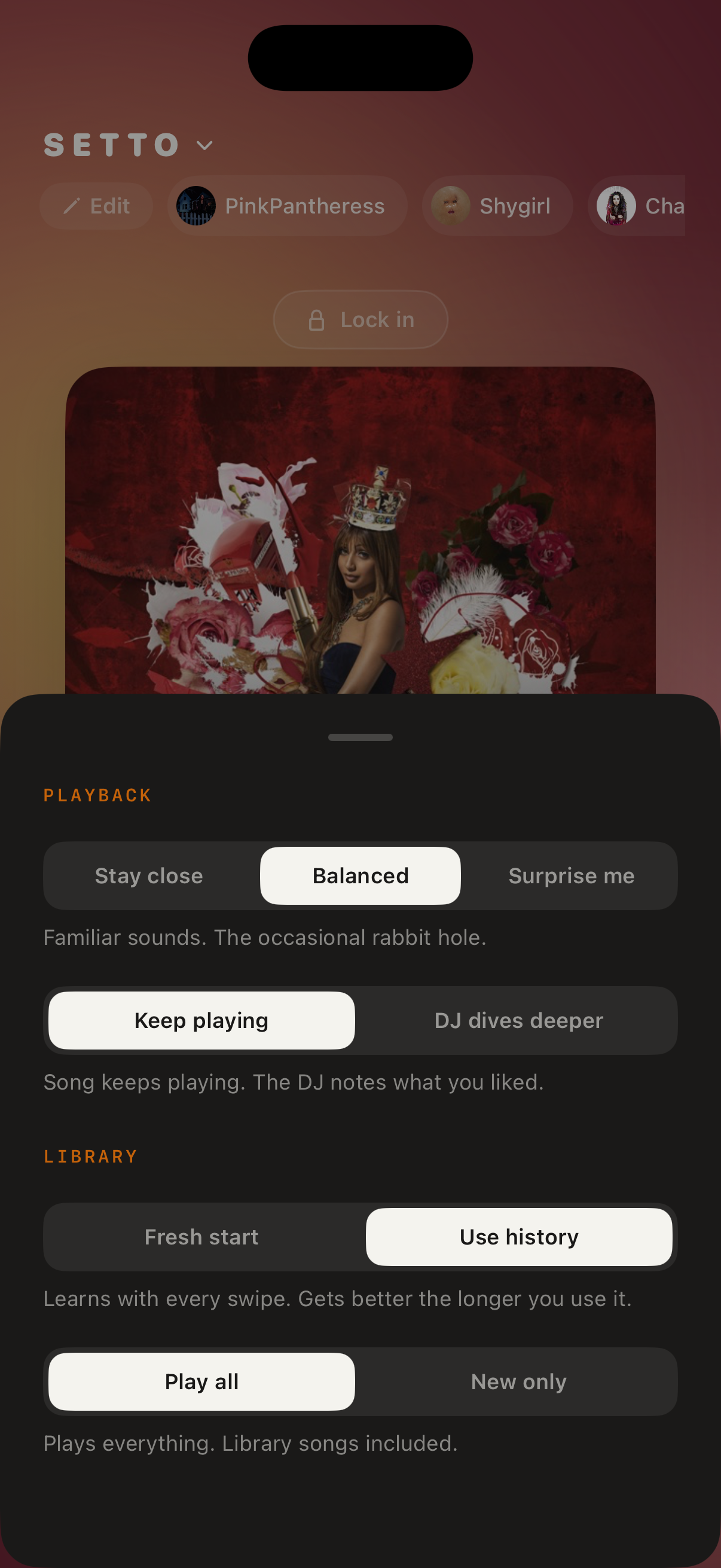Tap the Edit chip
This screenshot has height=1568, width=721.
(96, 206)
